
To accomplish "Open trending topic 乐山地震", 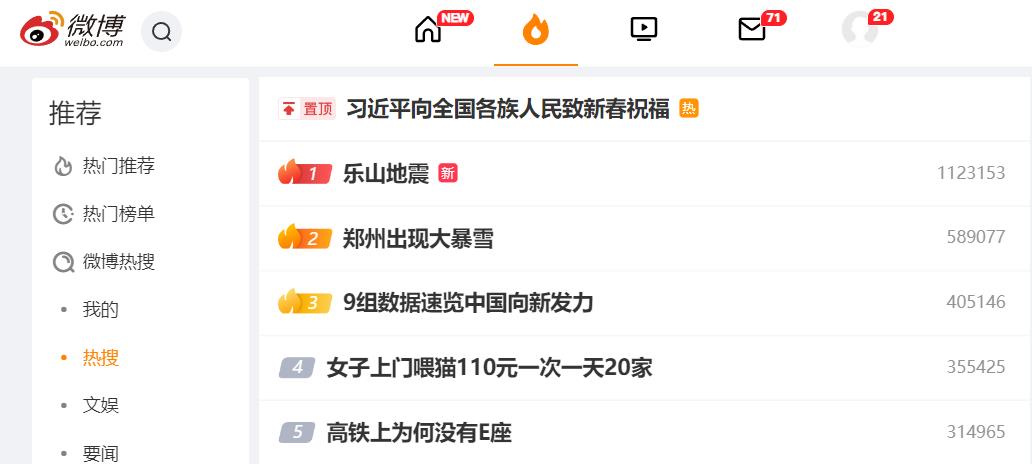I will (385, 173).
